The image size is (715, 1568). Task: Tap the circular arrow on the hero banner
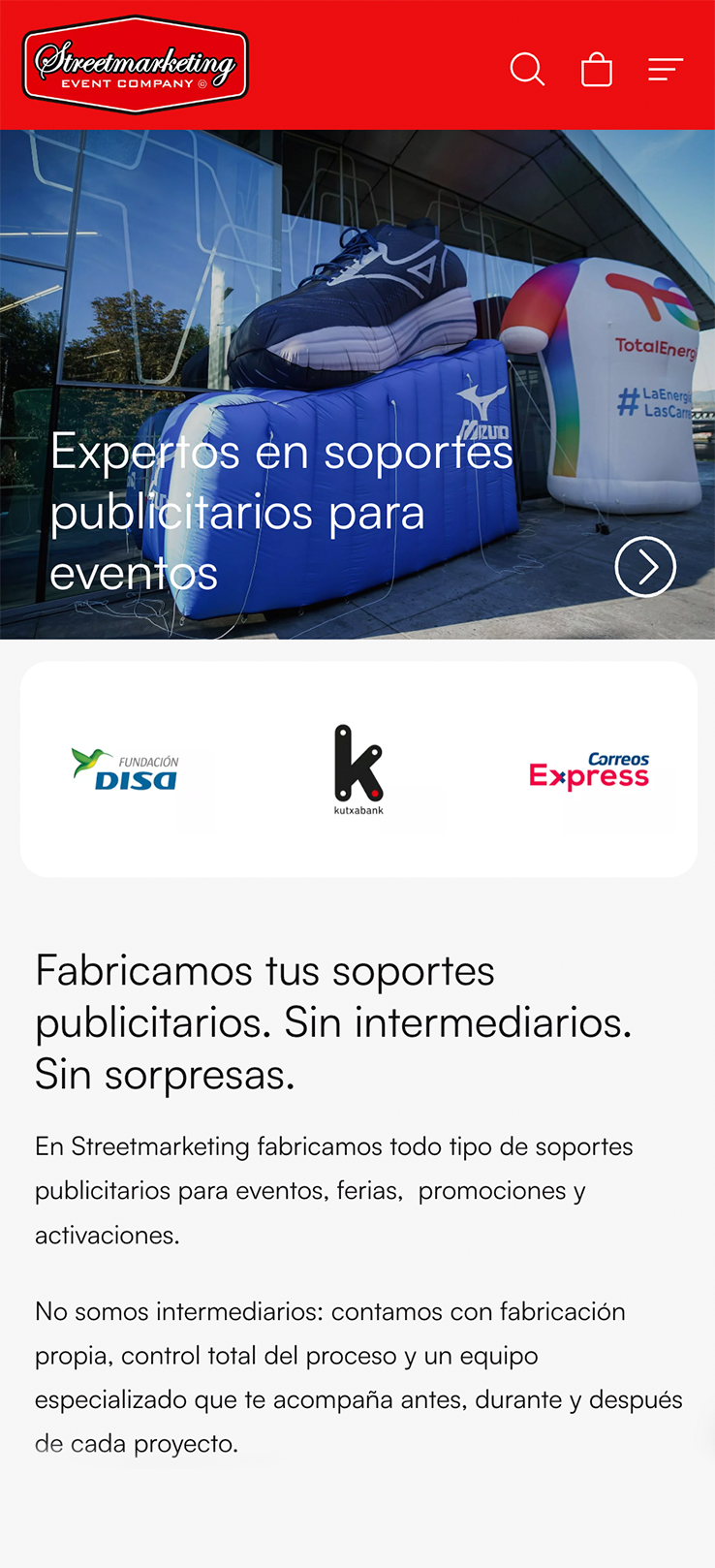tap(645, 567)
